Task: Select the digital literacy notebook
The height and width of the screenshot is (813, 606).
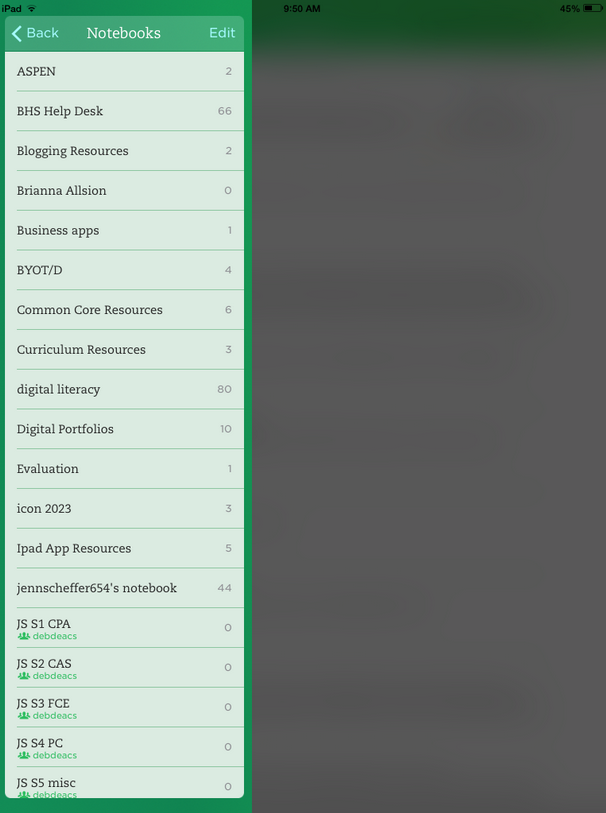Action: (x=124, y=389)
